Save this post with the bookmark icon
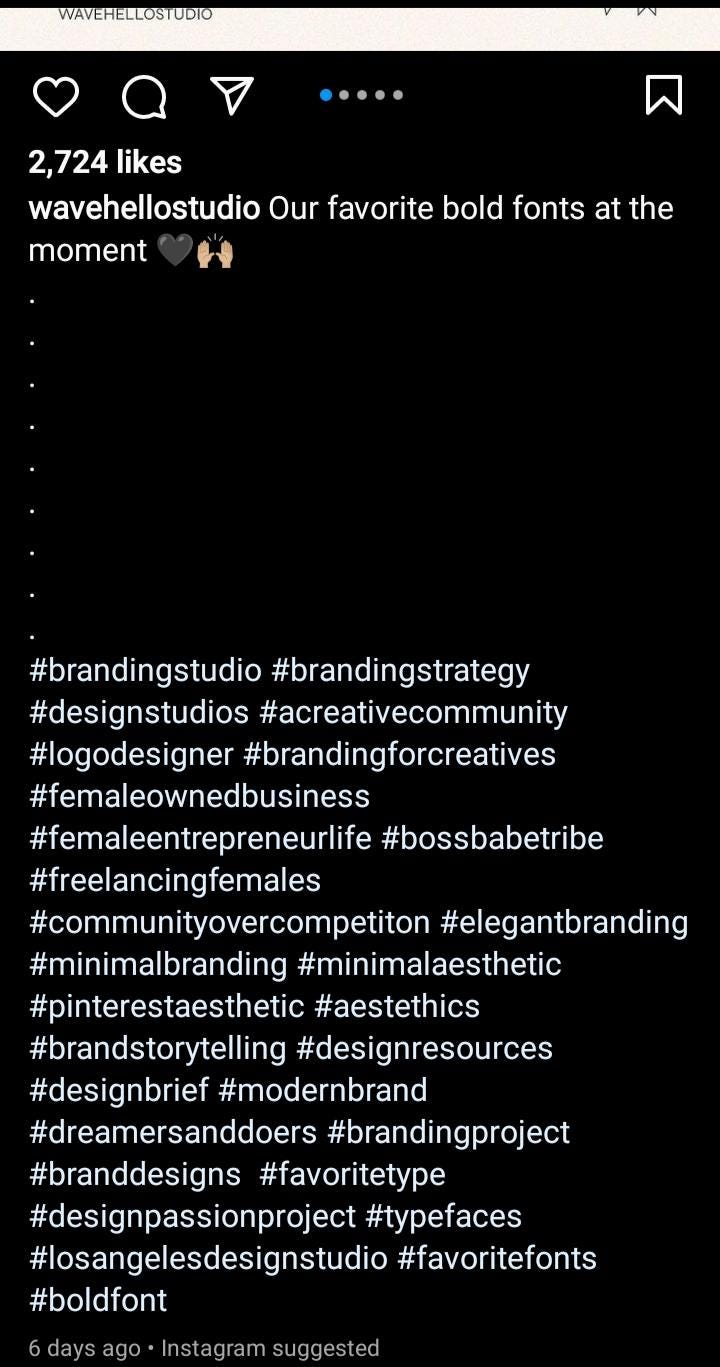 664,96
